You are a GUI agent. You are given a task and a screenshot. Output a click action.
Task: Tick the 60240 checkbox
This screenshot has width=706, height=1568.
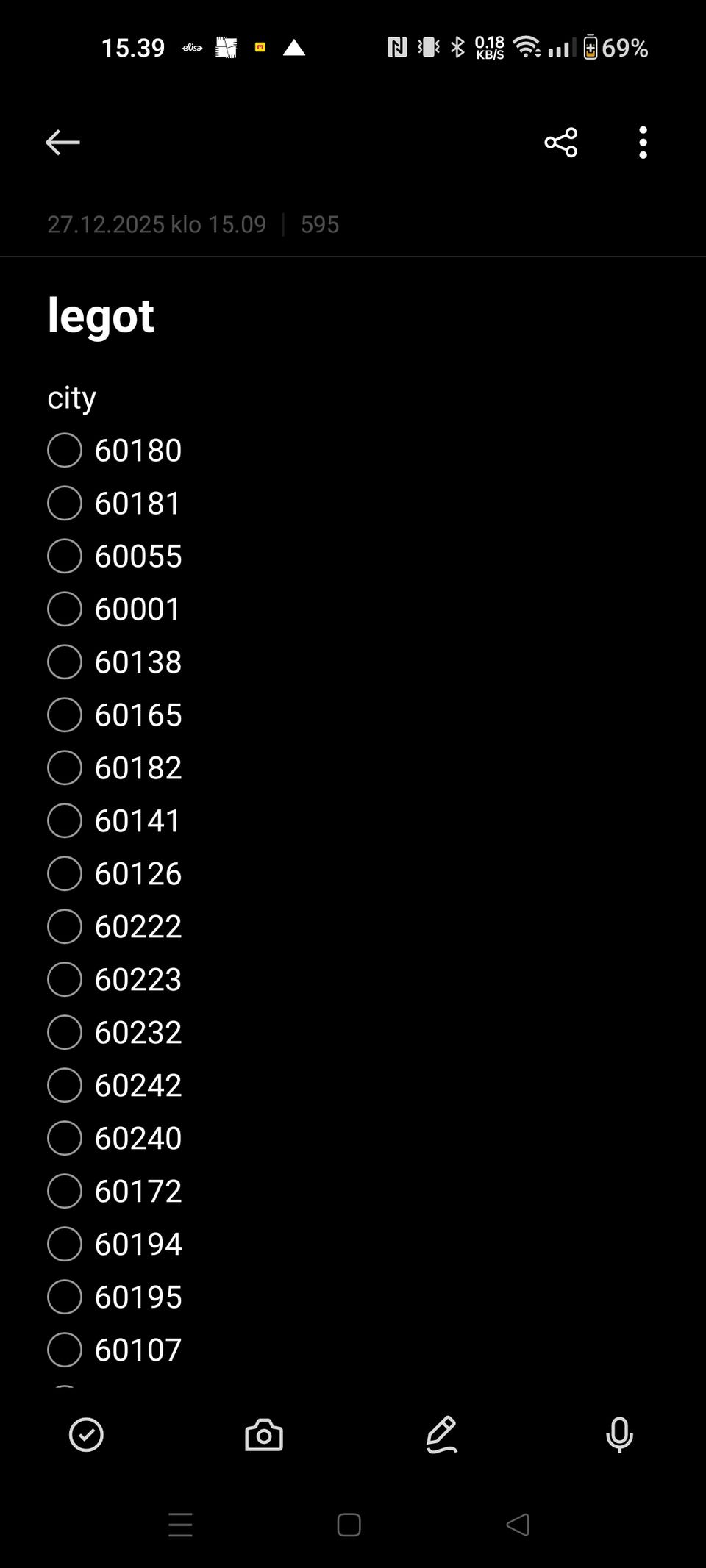[65, 1138]
